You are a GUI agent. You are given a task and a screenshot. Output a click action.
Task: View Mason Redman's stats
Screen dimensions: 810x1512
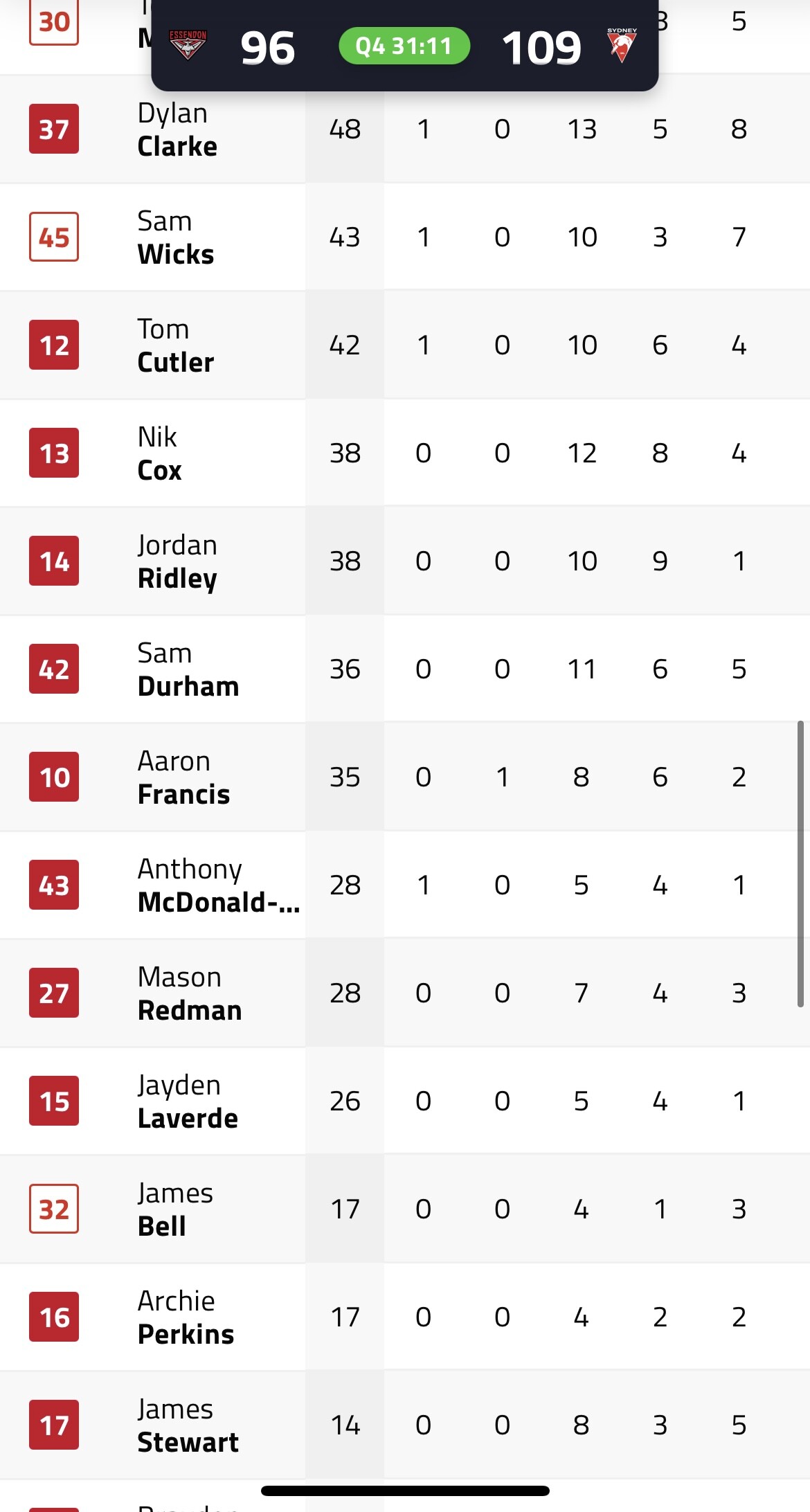405,993
